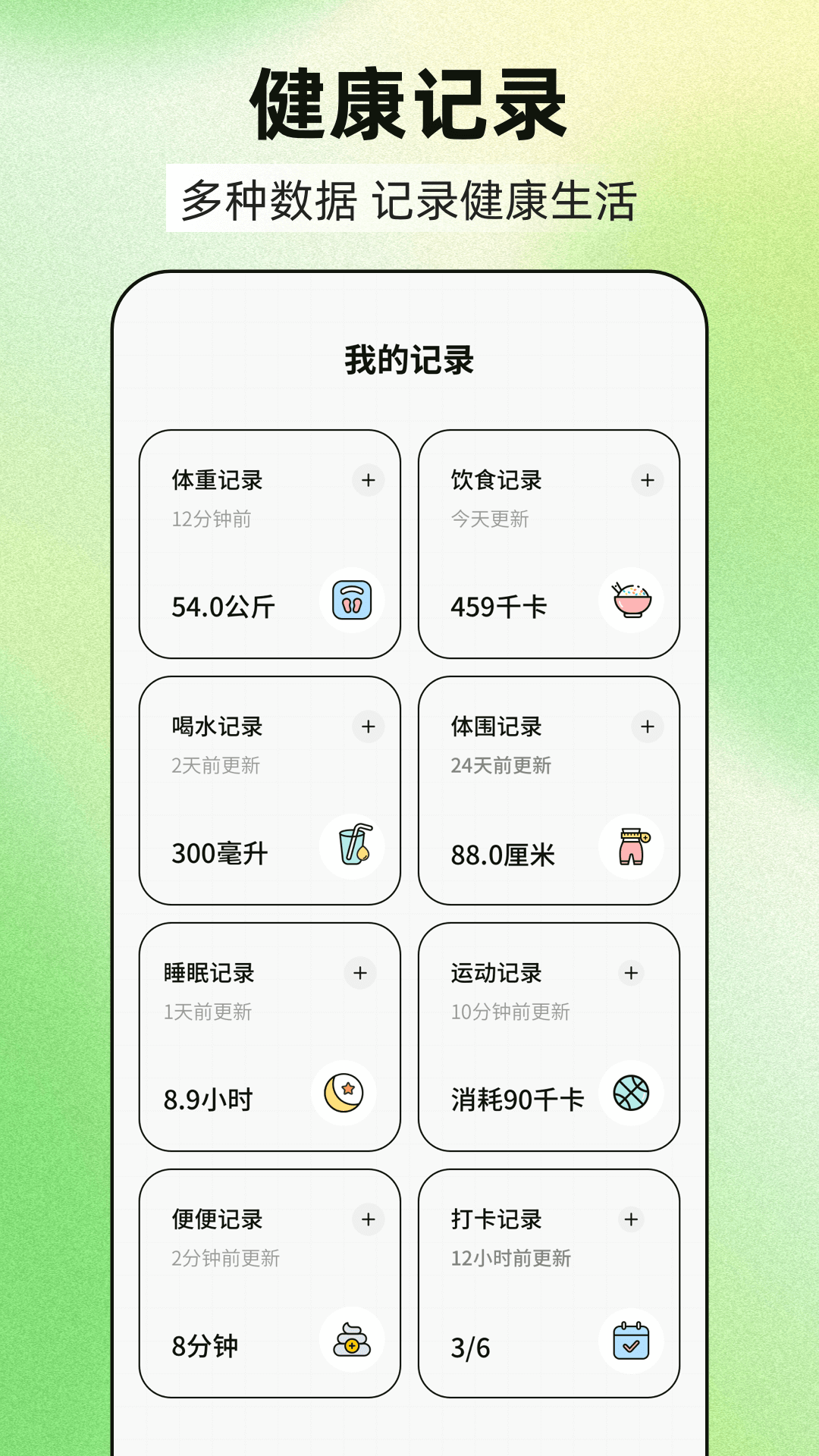Add a new bowel movement record
Viewport: 819px width, 1456px height.
369,1219
